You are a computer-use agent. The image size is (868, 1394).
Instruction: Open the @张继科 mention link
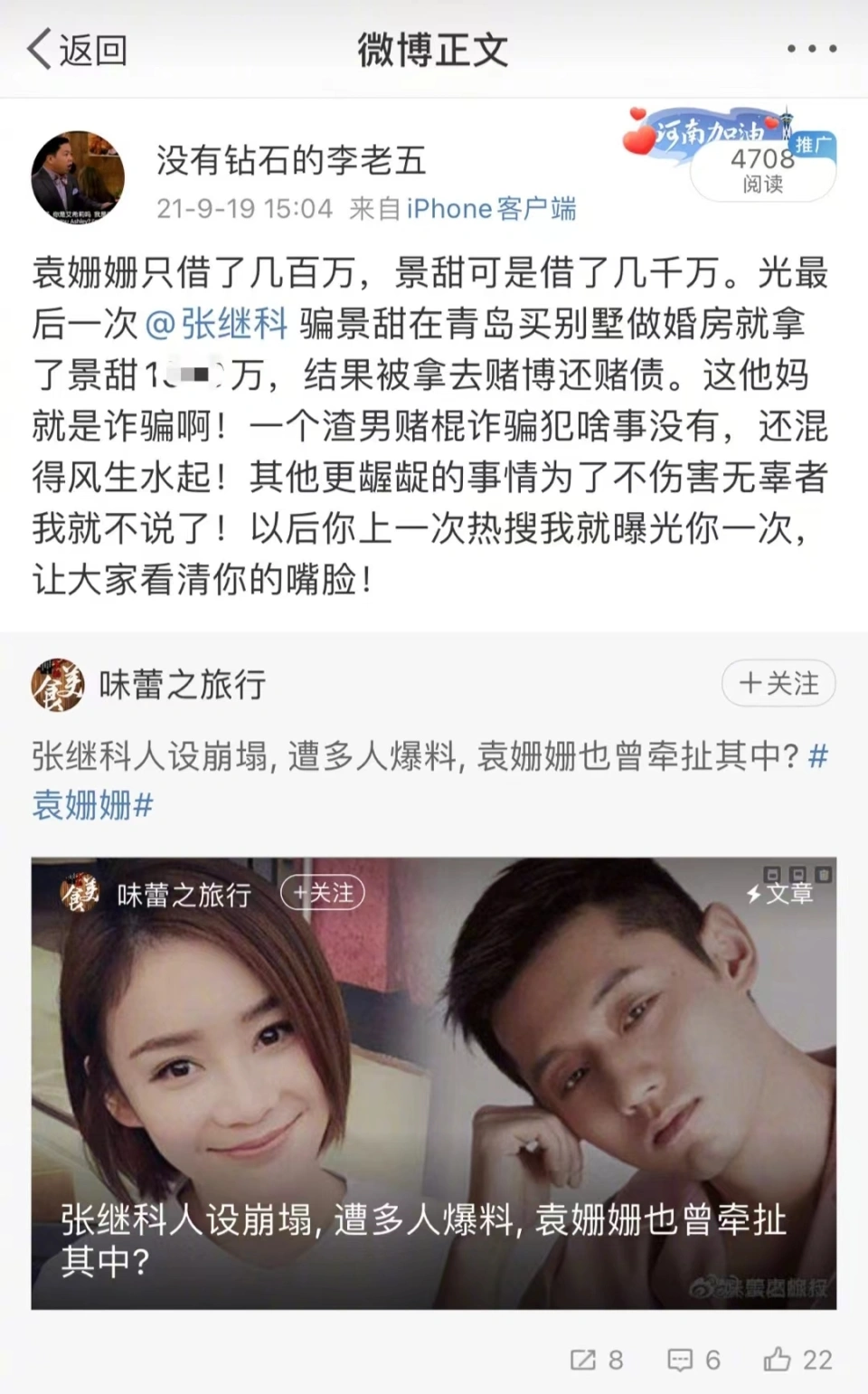[217, 323]
